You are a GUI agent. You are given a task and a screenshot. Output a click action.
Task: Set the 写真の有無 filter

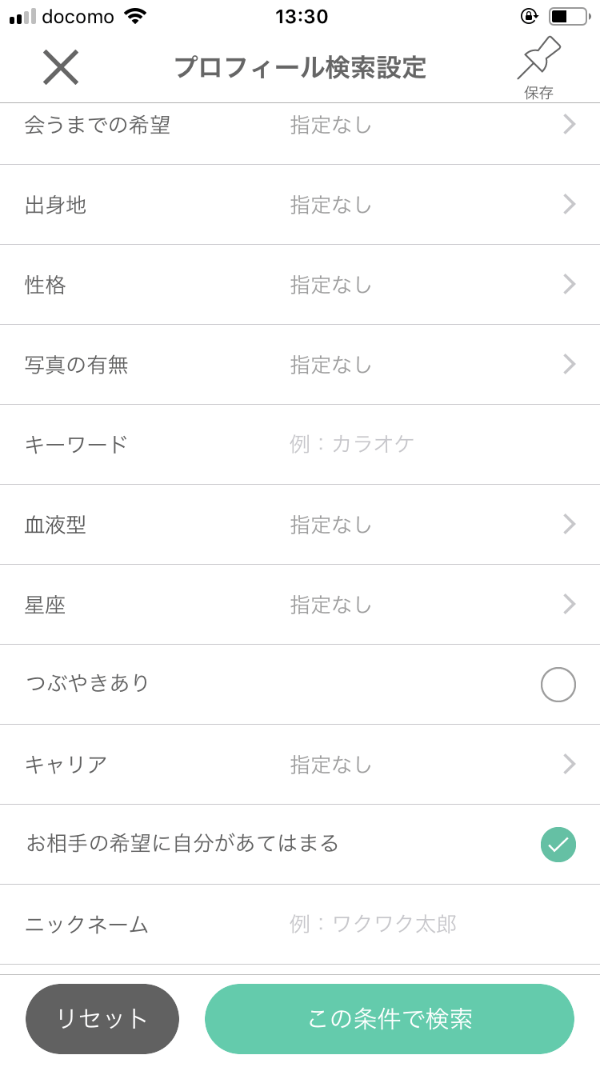(300, 365)
